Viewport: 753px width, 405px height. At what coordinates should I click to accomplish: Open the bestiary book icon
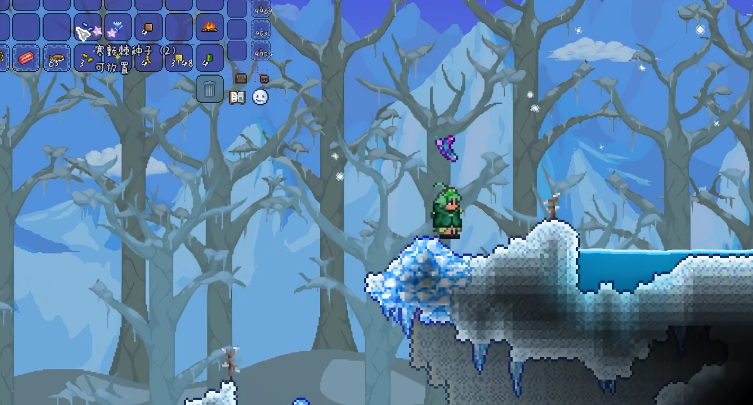(x=237, y=98)
